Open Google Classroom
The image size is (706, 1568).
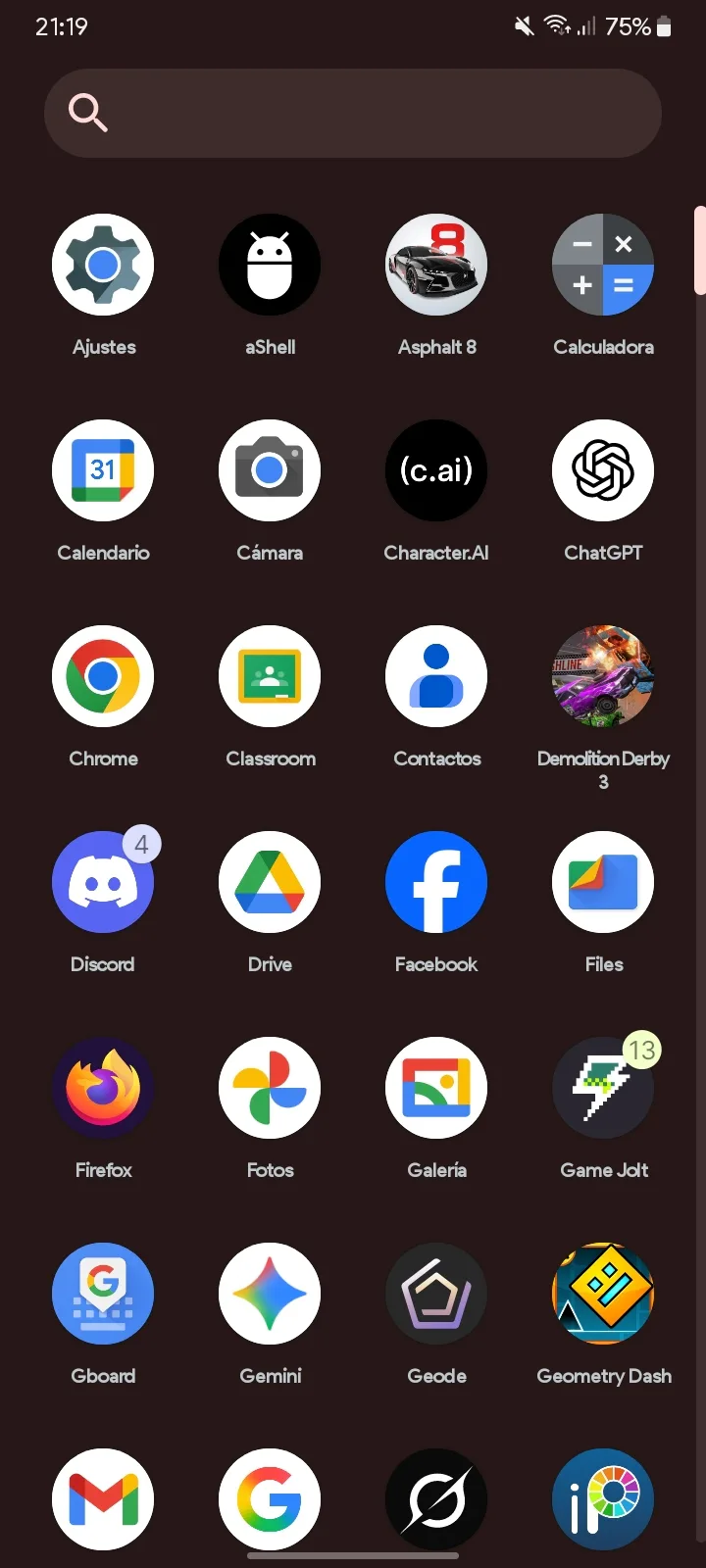(x=270, y=676)
